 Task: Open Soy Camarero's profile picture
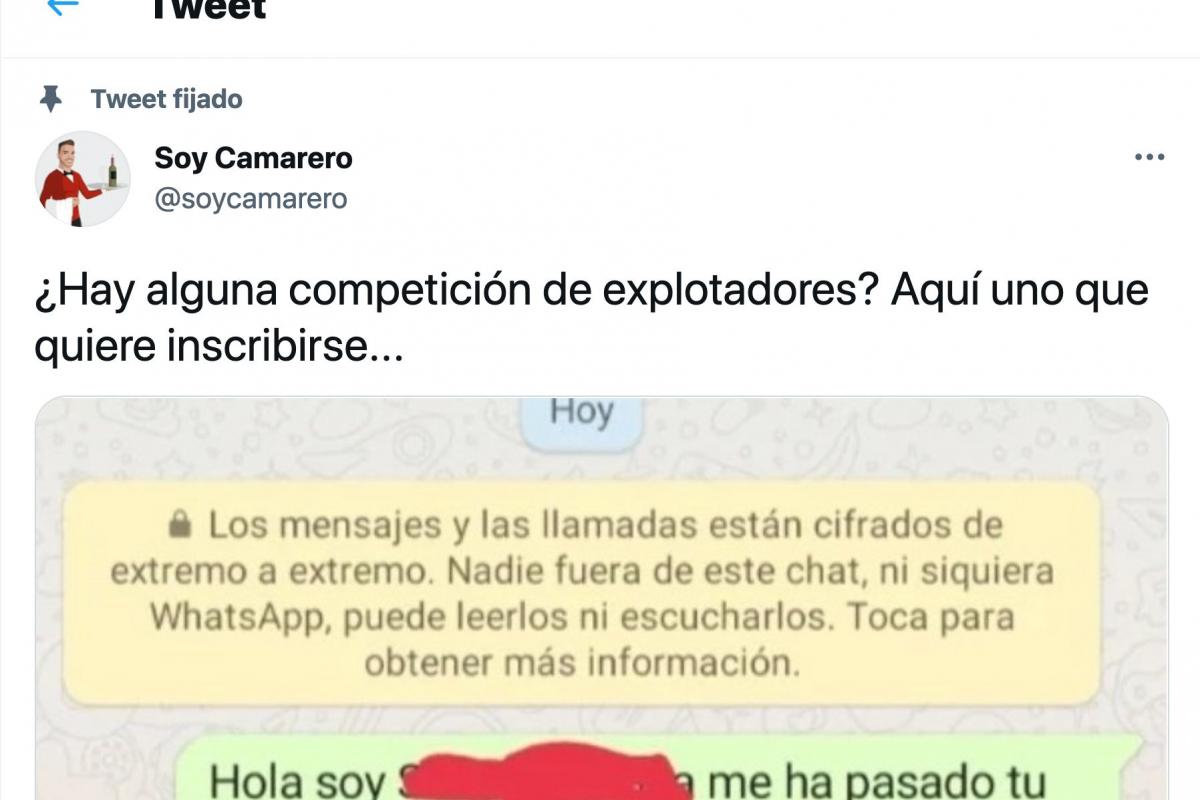click(82, 178)
